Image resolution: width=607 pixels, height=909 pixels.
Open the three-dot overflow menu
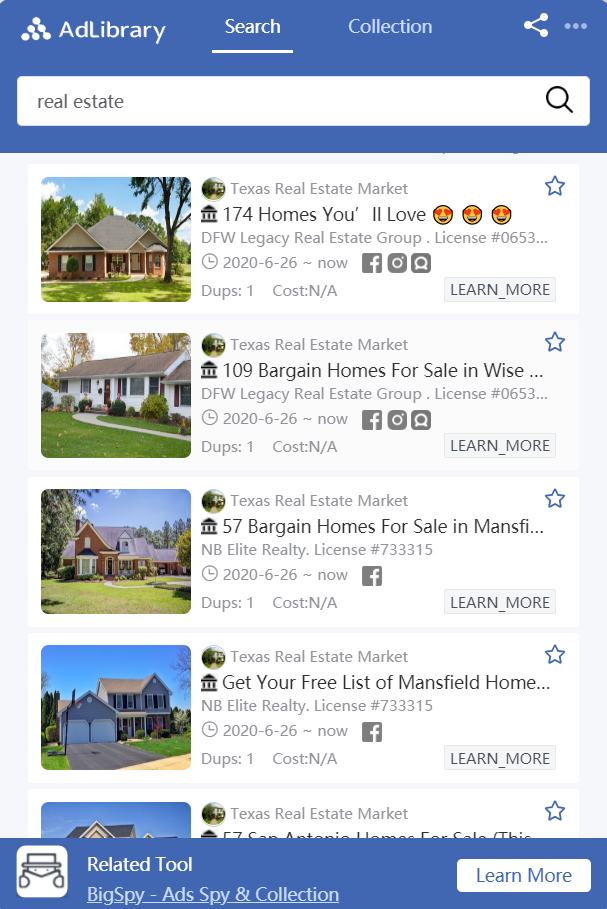pos(576,26)
